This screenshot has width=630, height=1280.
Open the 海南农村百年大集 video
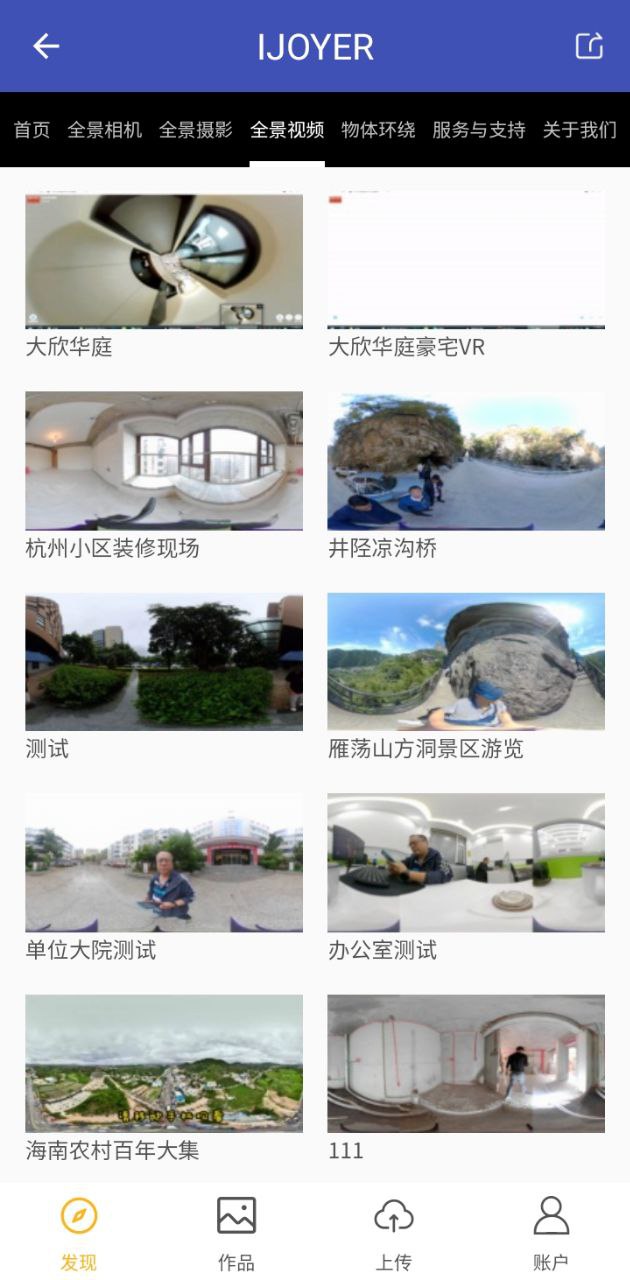pyautogui.click(x=164, y=1064)
